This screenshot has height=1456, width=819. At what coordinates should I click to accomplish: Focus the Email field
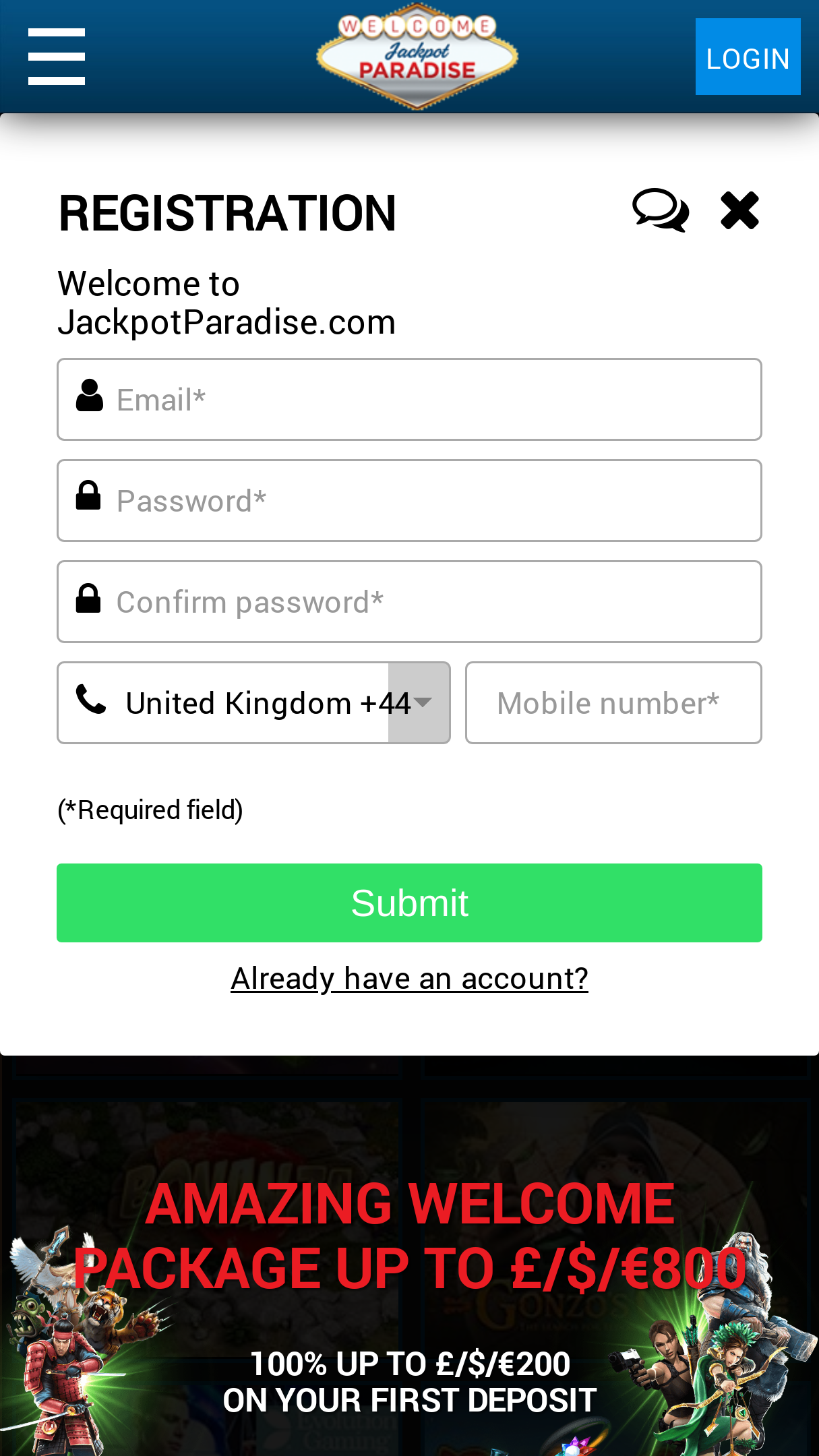tap(409, 400)
